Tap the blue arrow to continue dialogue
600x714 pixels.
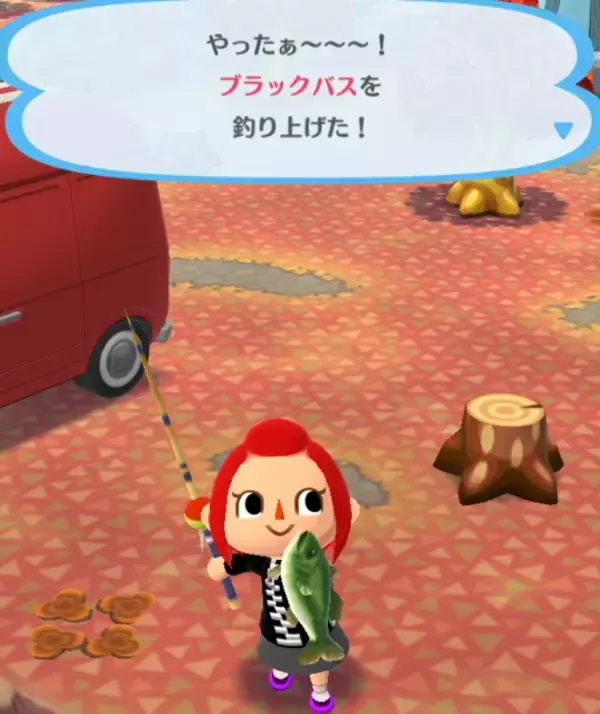point(563,130)
